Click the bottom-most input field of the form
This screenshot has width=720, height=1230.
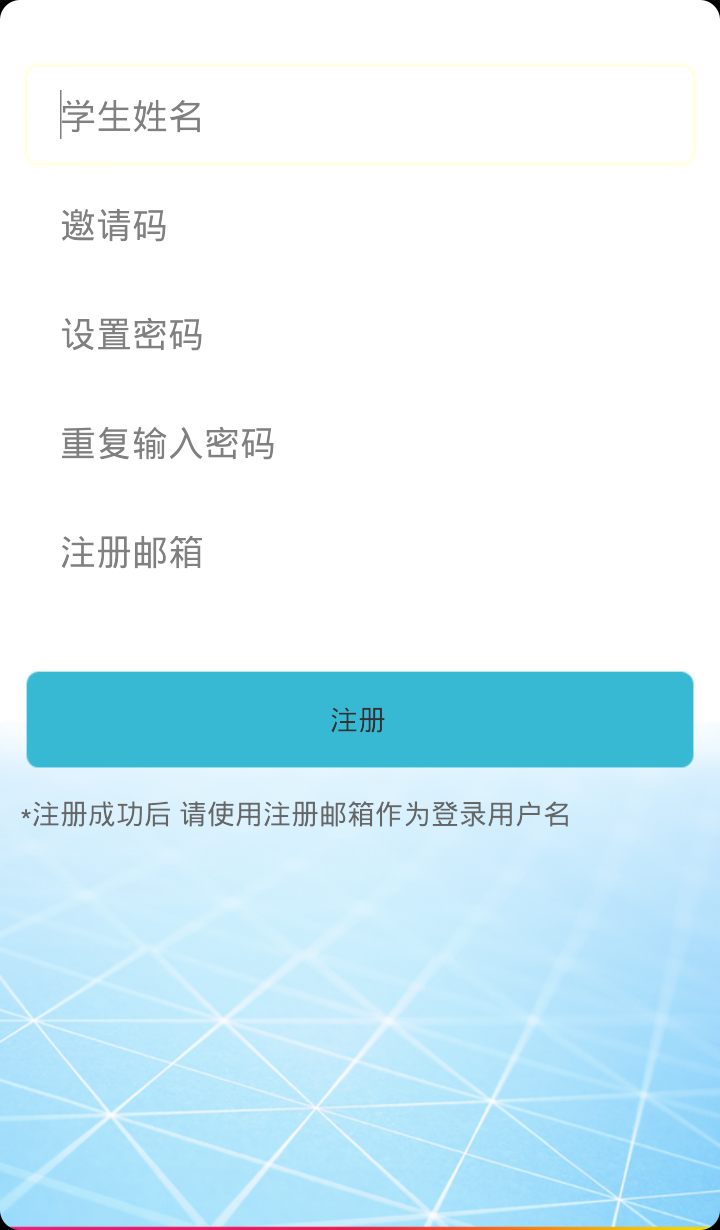click(360, 554)
